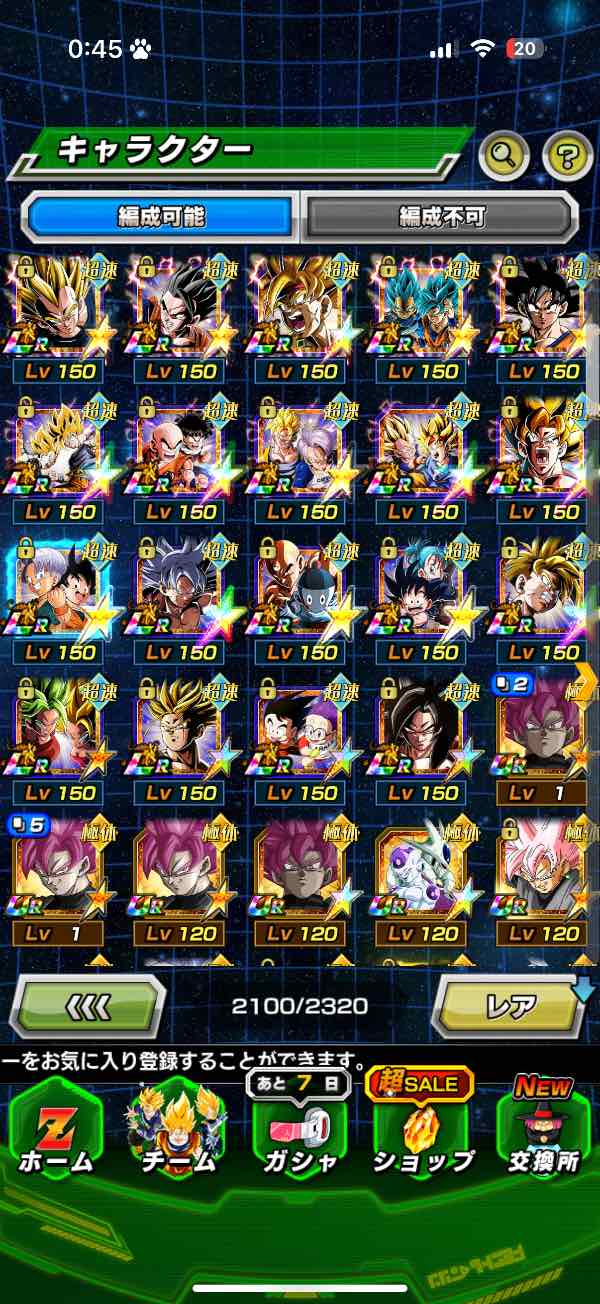Select the Super Saiyan 4 Goku card
The image size is (600, 1304).
tap(422, 736)
